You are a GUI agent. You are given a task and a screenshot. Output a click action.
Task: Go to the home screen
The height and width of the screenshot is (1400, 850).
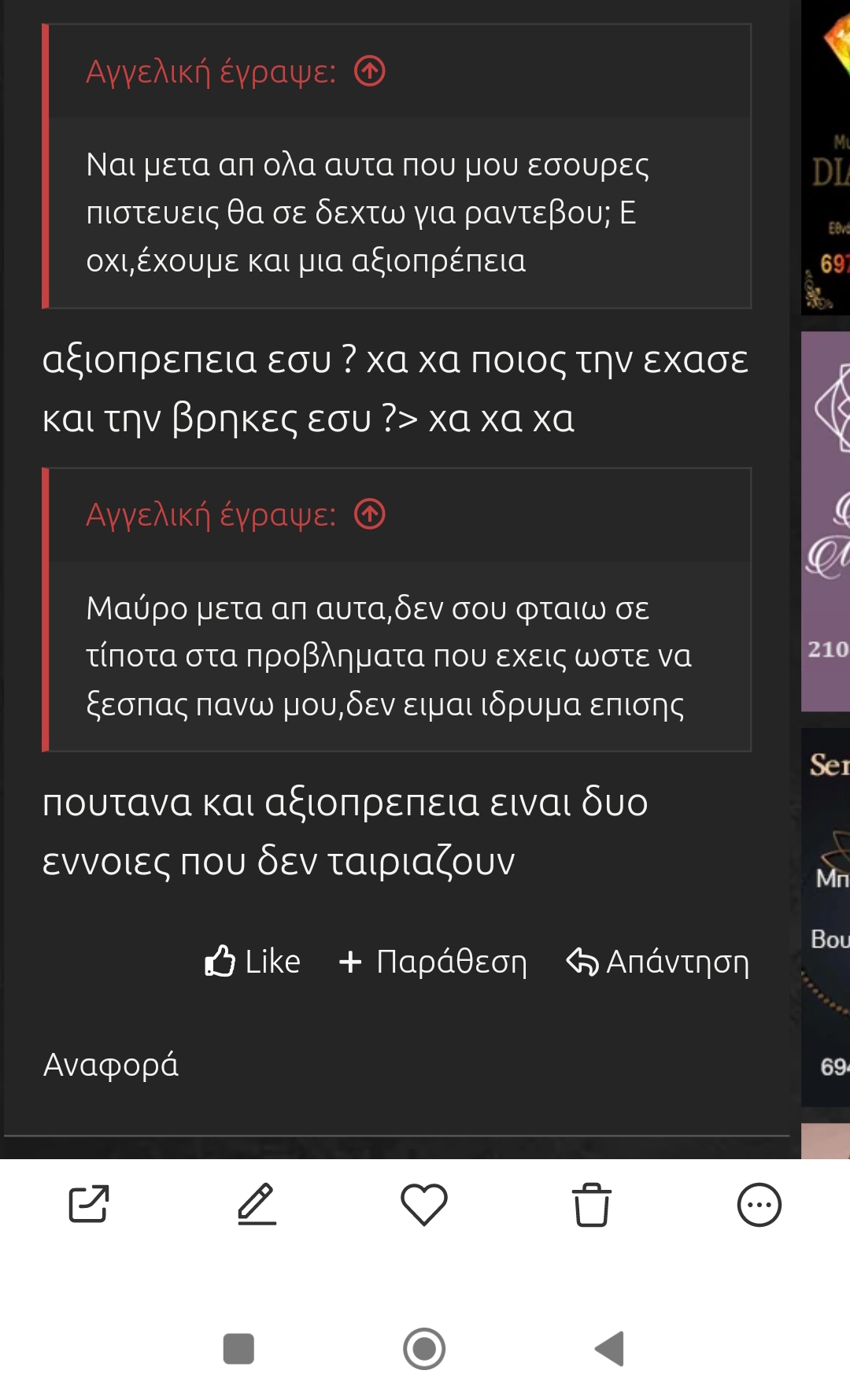point(424,1349)
